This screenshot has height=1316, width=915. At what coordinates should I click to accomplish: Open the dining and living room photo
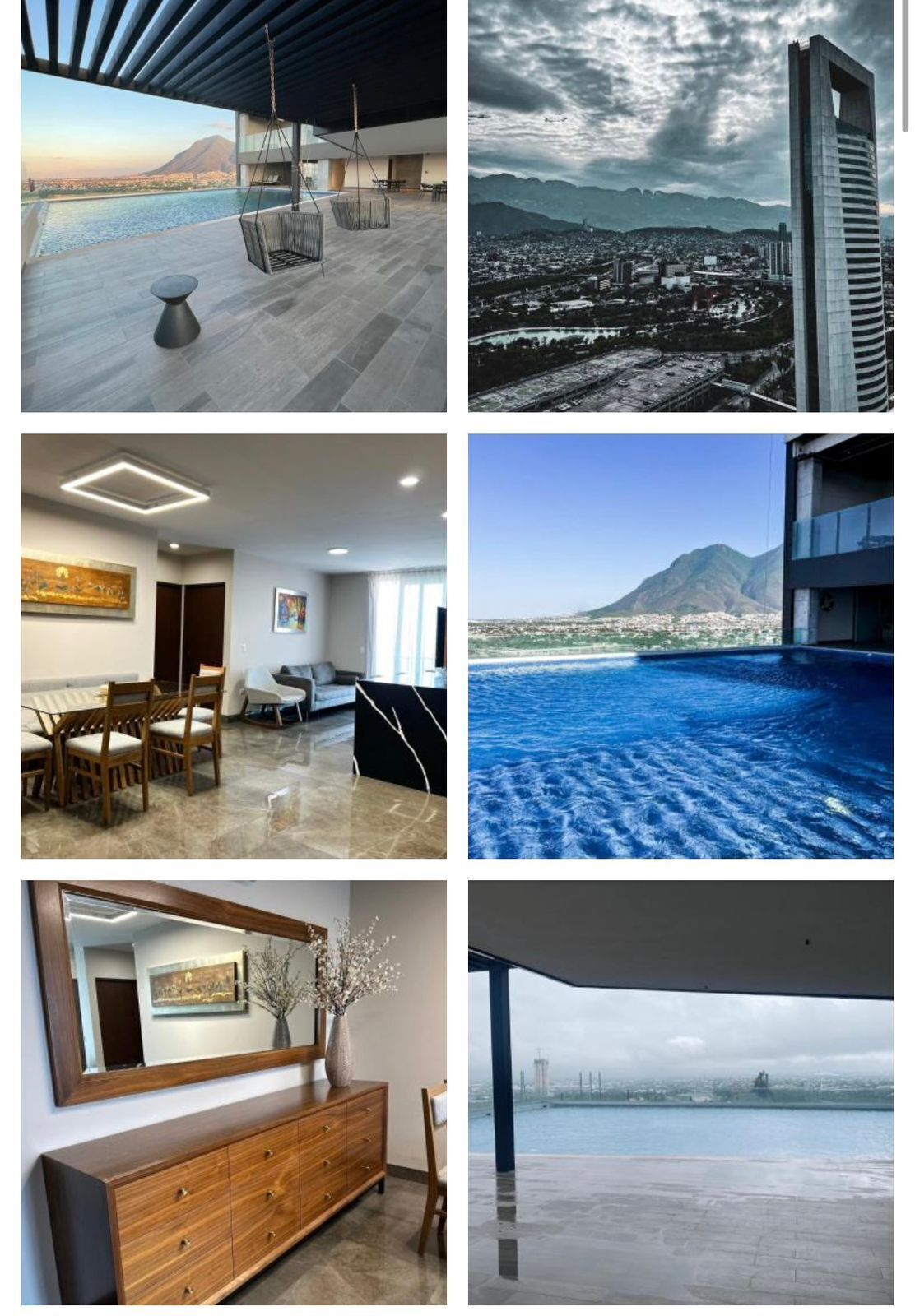[x=234, y=646]
